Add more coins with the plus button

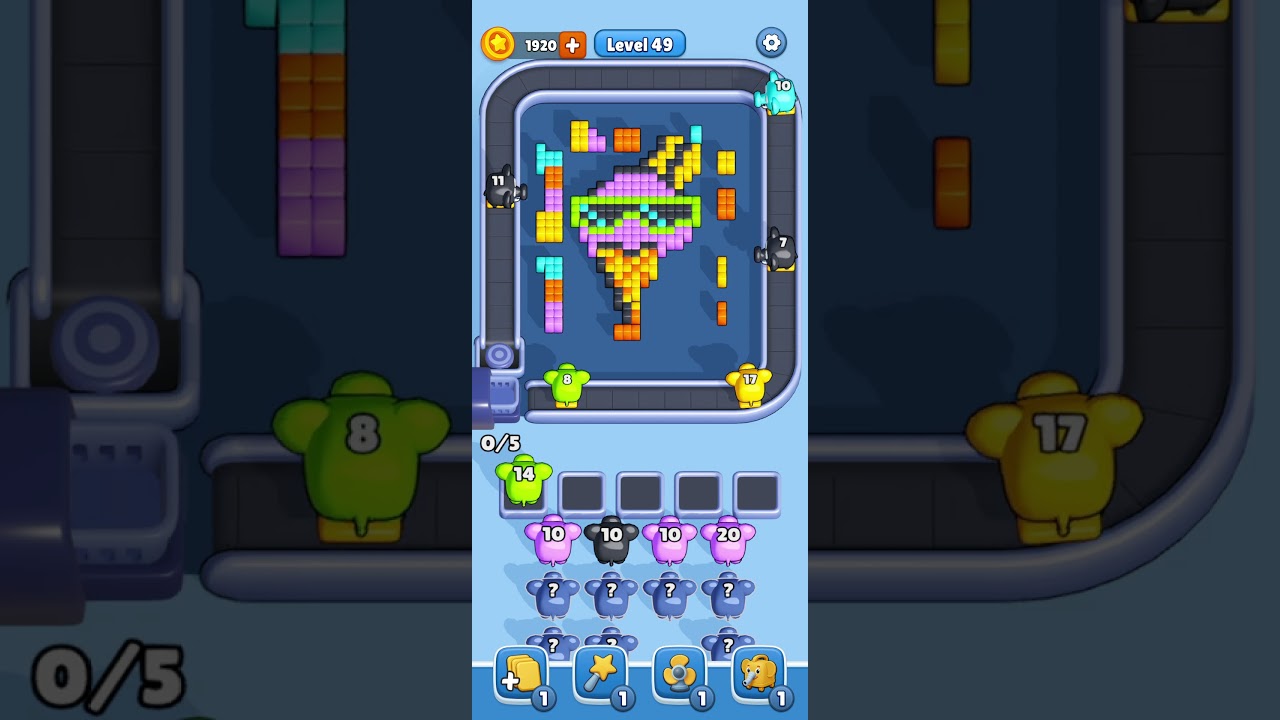pyautogui.click(x=572, y=45)
